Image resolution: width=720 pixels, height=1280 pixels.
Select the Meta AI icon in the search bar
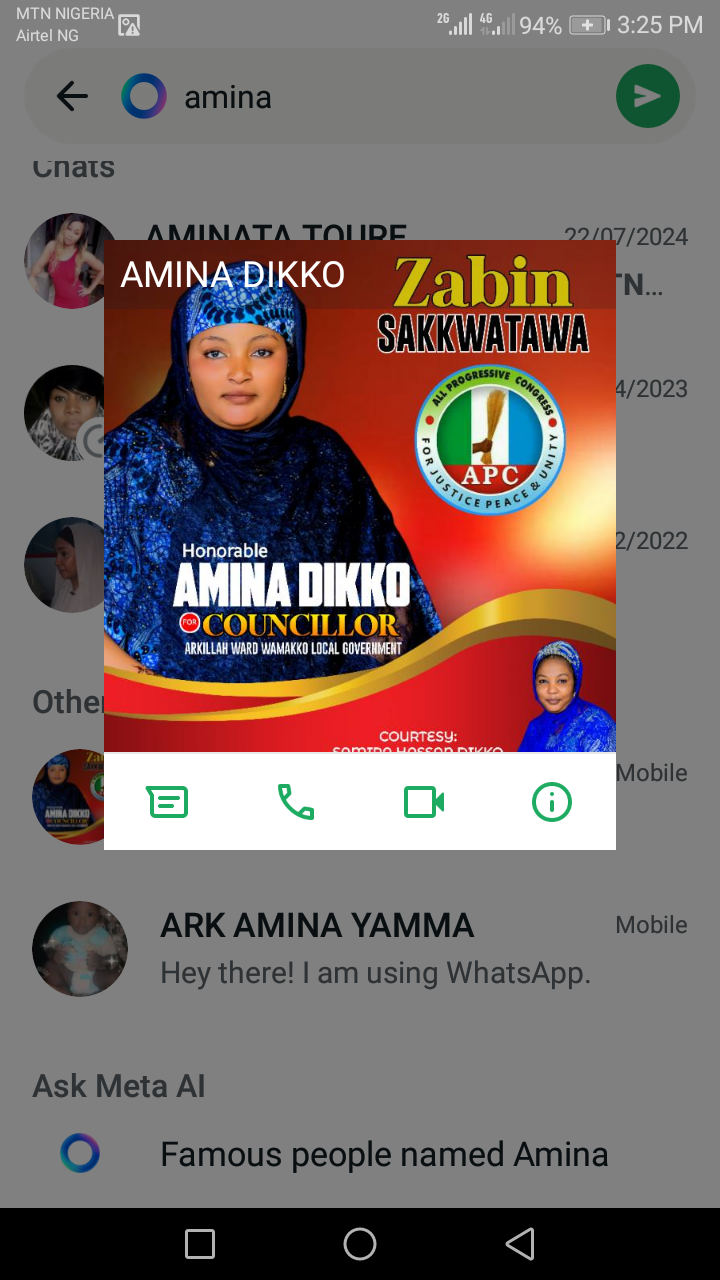click(x=143, y=96)
